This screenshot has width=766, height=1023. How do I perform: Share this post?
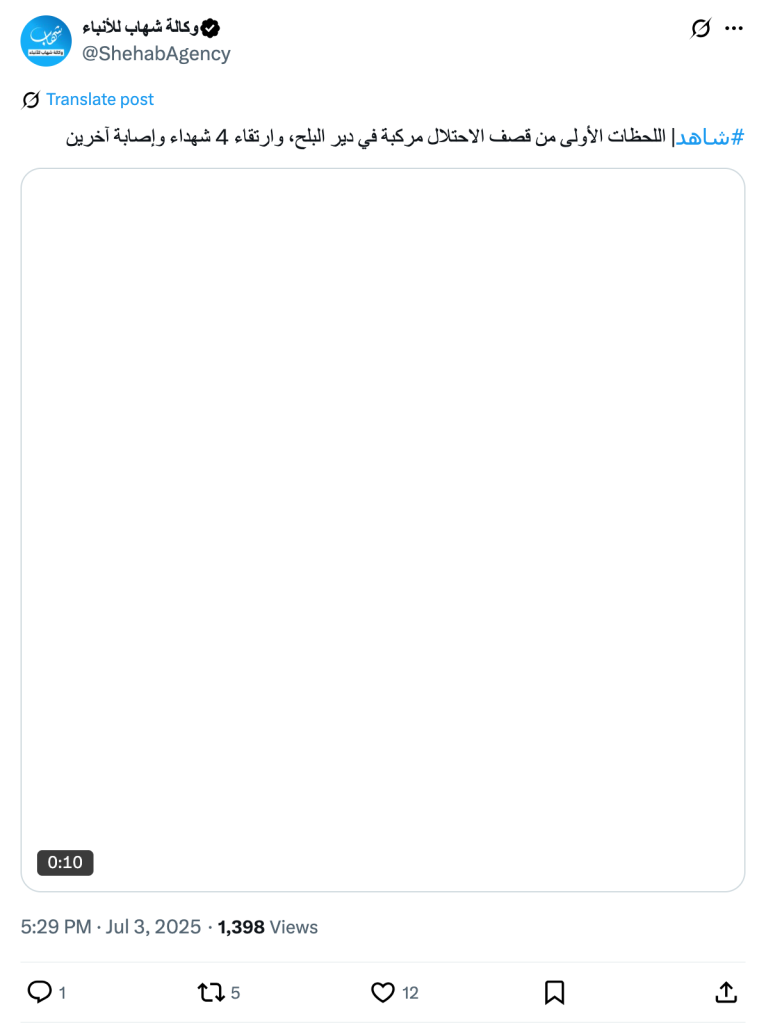click(727, 992)
